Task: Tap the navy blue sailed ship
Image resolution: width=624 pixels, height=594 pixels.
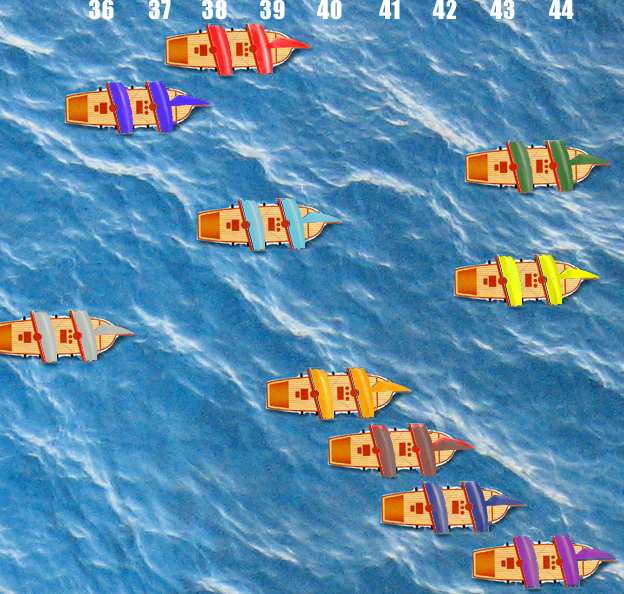Action: [x=451, y=507]
